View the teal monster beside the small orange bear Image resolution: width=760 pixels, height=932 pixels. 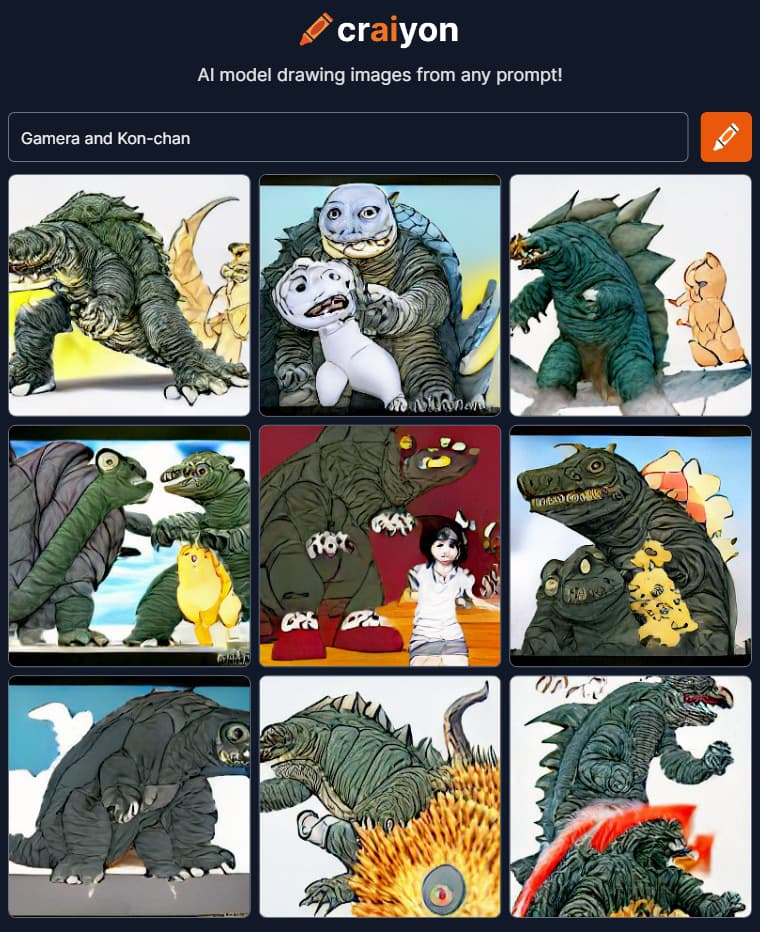[x=630, y=295]
